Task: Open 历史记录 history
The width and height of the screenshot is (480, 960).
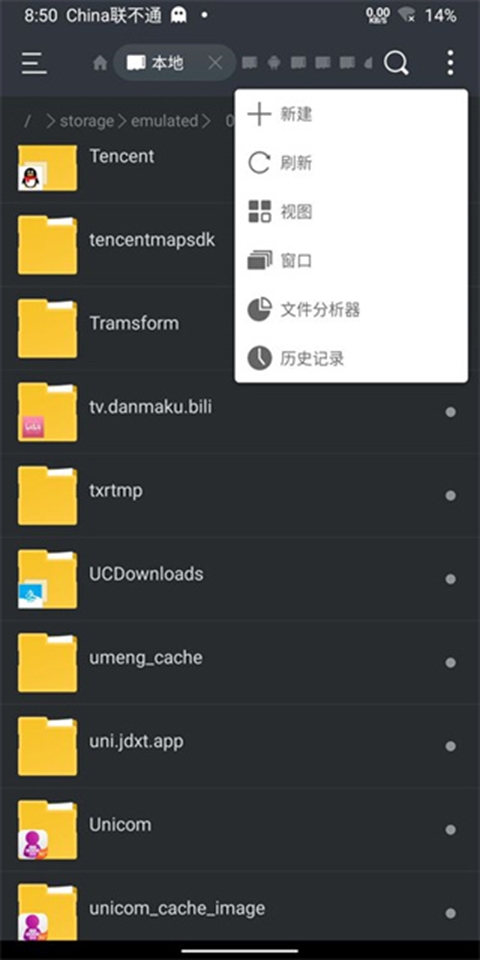Action: pos(351,358)
